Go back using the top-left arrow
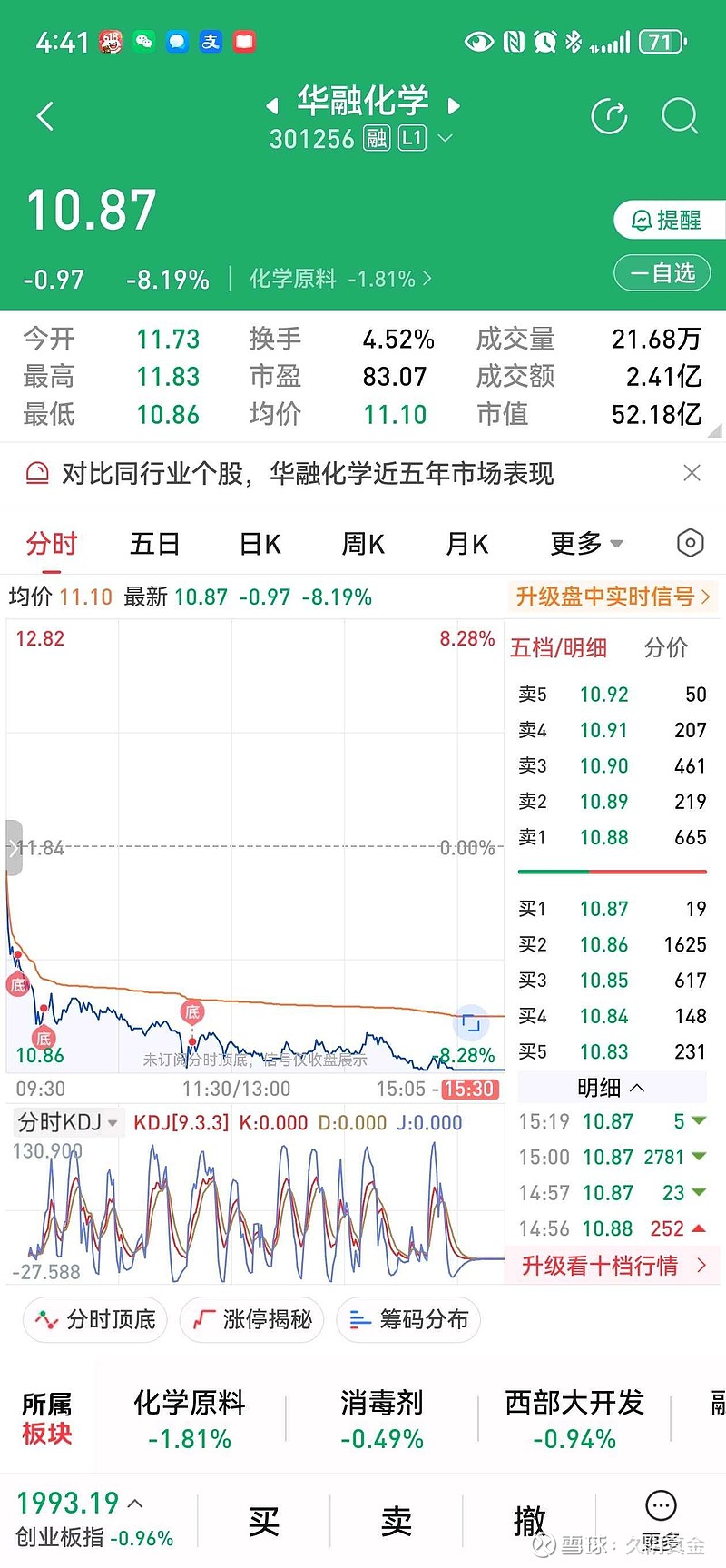Viewport: 726px width, 1568px height. tap(45, 116)
